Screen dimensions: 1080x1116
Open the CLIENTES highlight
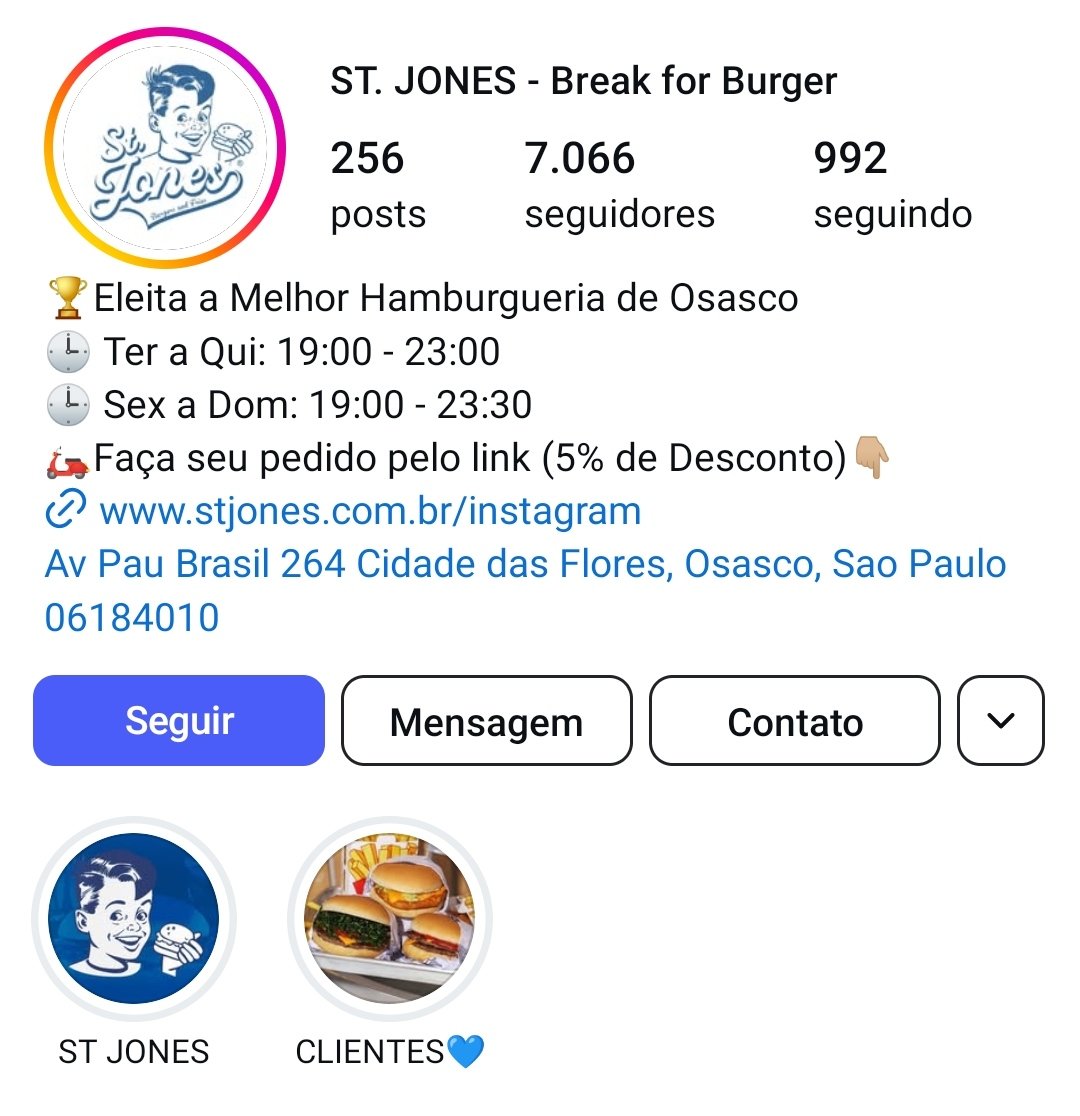pyautogui.click(x=389, y=919)
